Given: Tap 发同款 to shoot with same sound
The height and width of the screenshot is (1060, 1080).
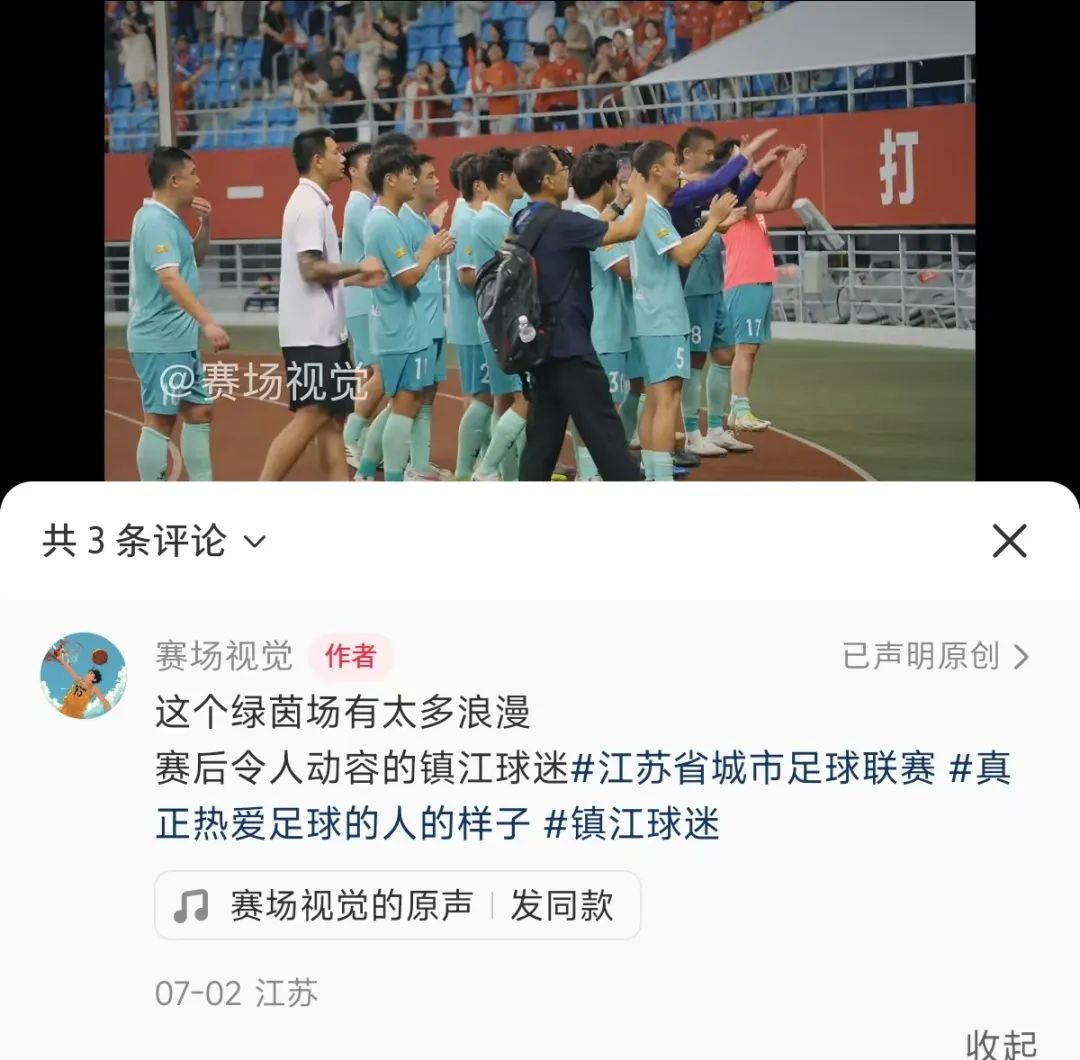Looking at the screenshot, I should pyautogui.click(x=562, y=906).
